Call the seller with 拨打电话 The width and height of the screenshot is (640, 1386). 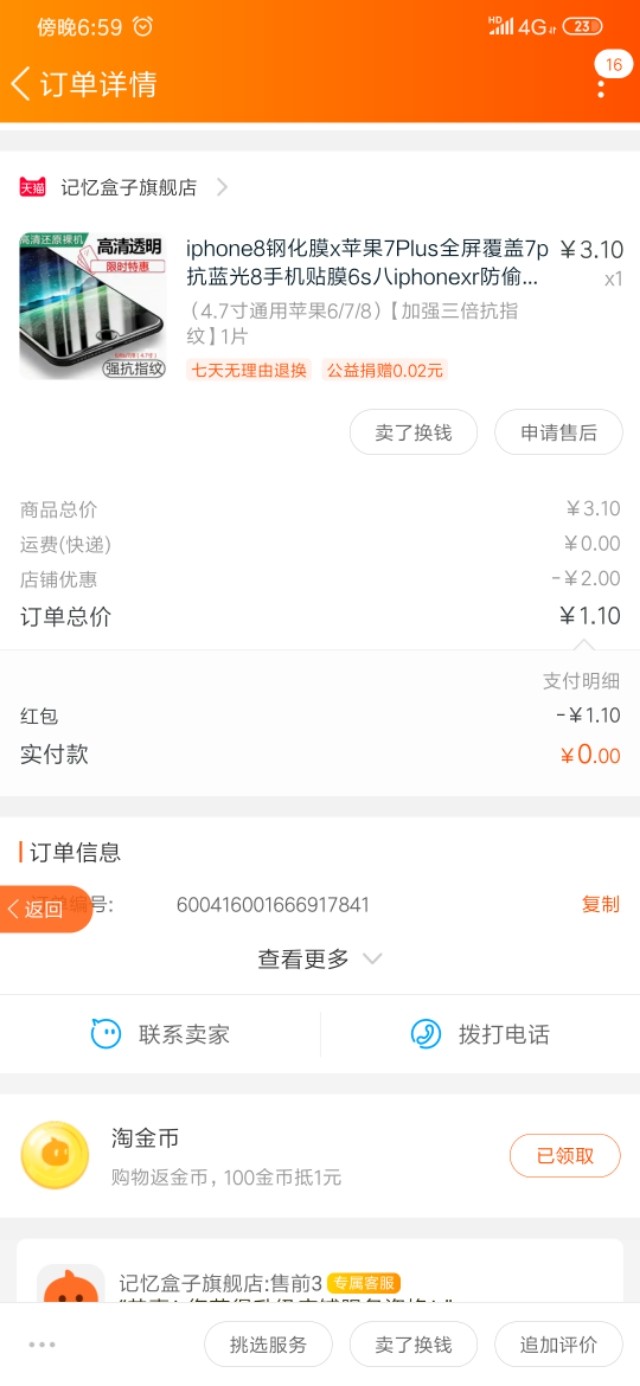(x=480, y=1034)
